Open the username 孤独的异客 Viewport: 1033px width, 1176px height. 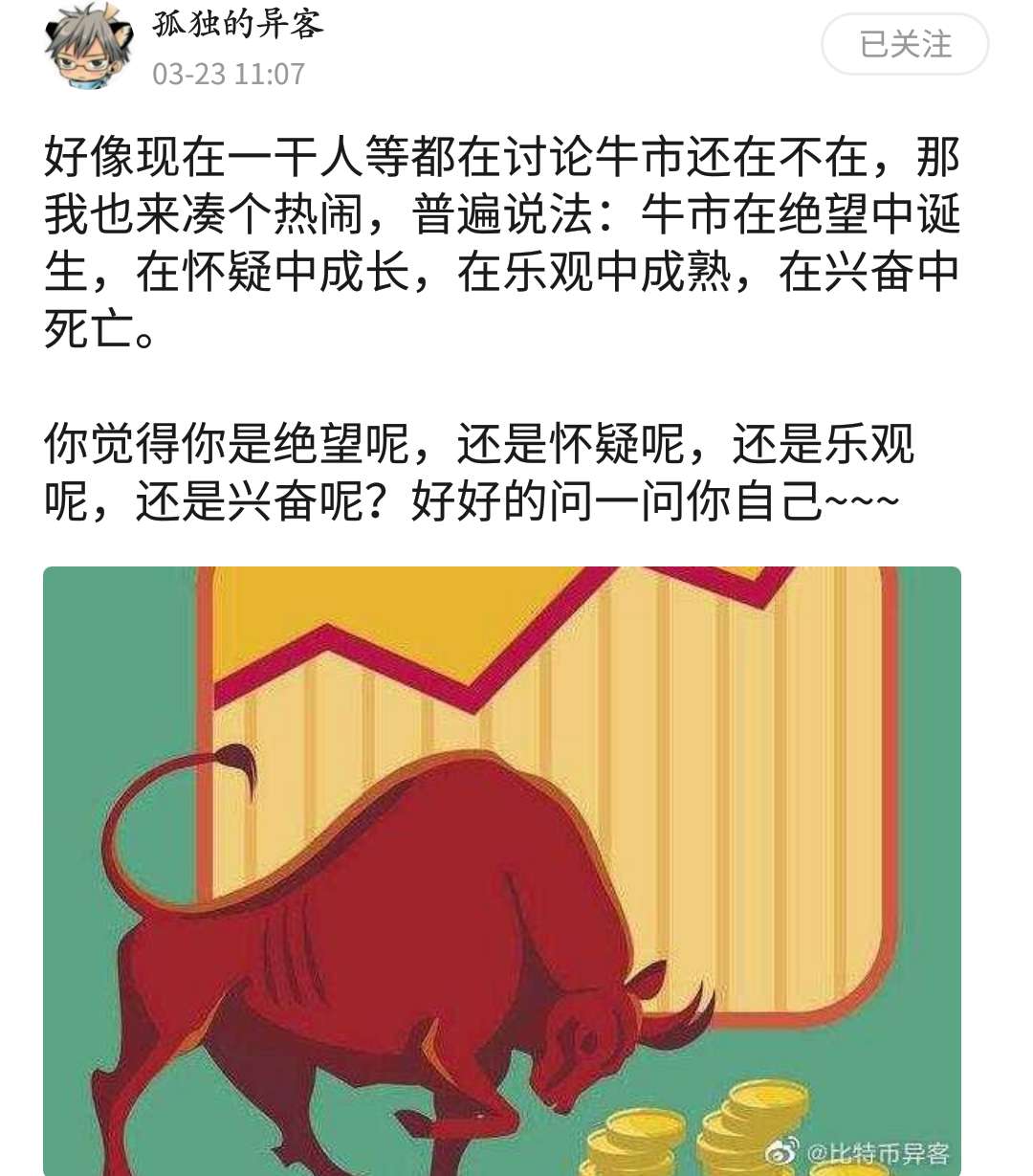[238, 23]
